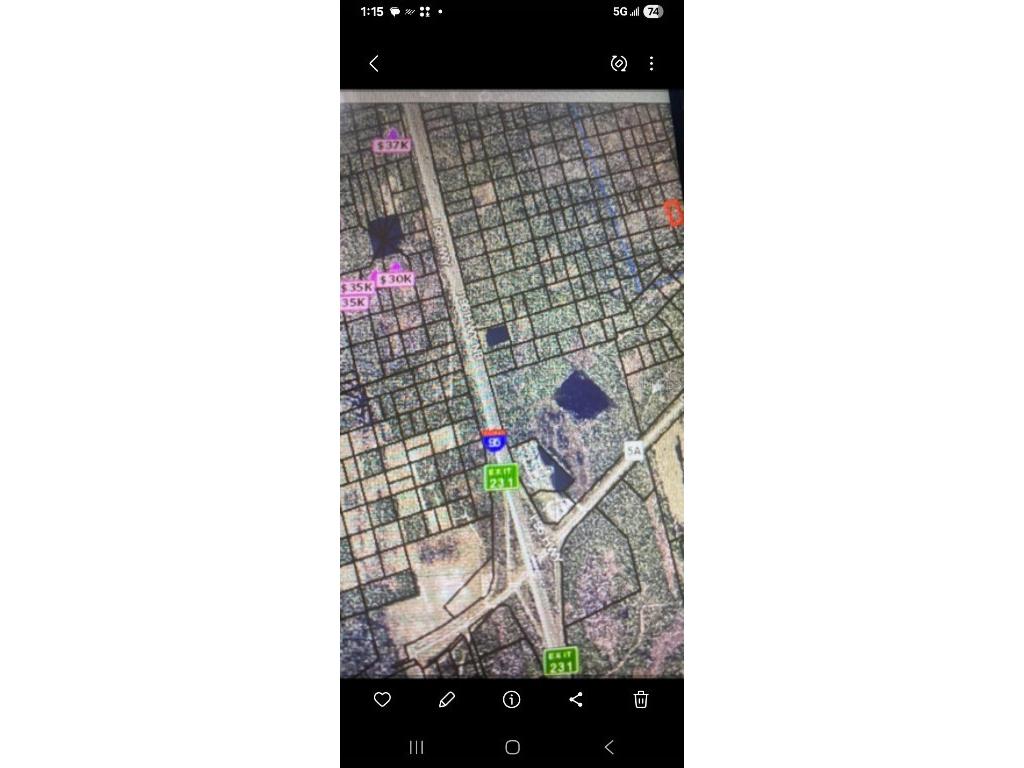Viewport: 1024px width, 768px height.
Task: Edit the photo with pencil icon
Action: 447,700
